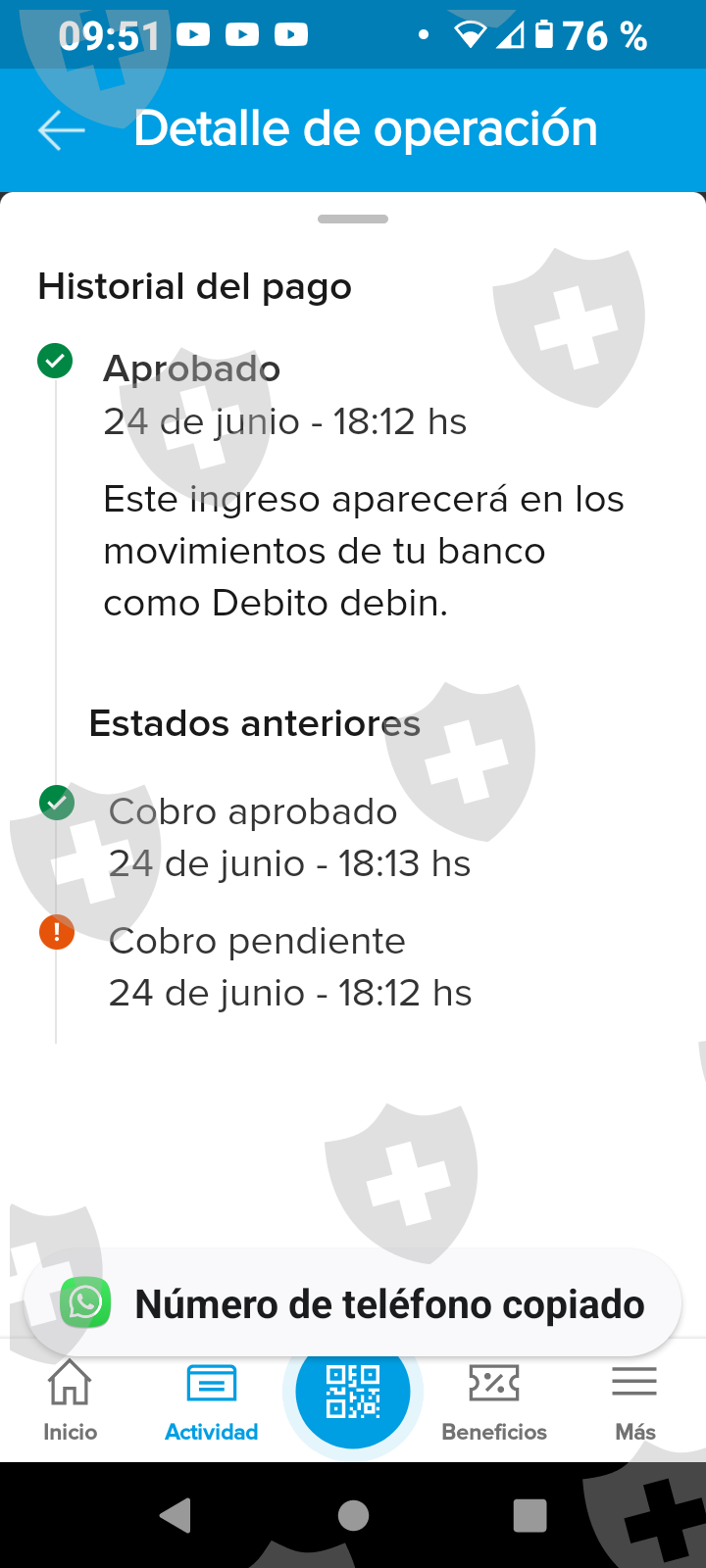Go to the system home screen
Image resolution: width=706 pixels, height=1568 pixels.
pyautogui.click(x=353, y=1515)
